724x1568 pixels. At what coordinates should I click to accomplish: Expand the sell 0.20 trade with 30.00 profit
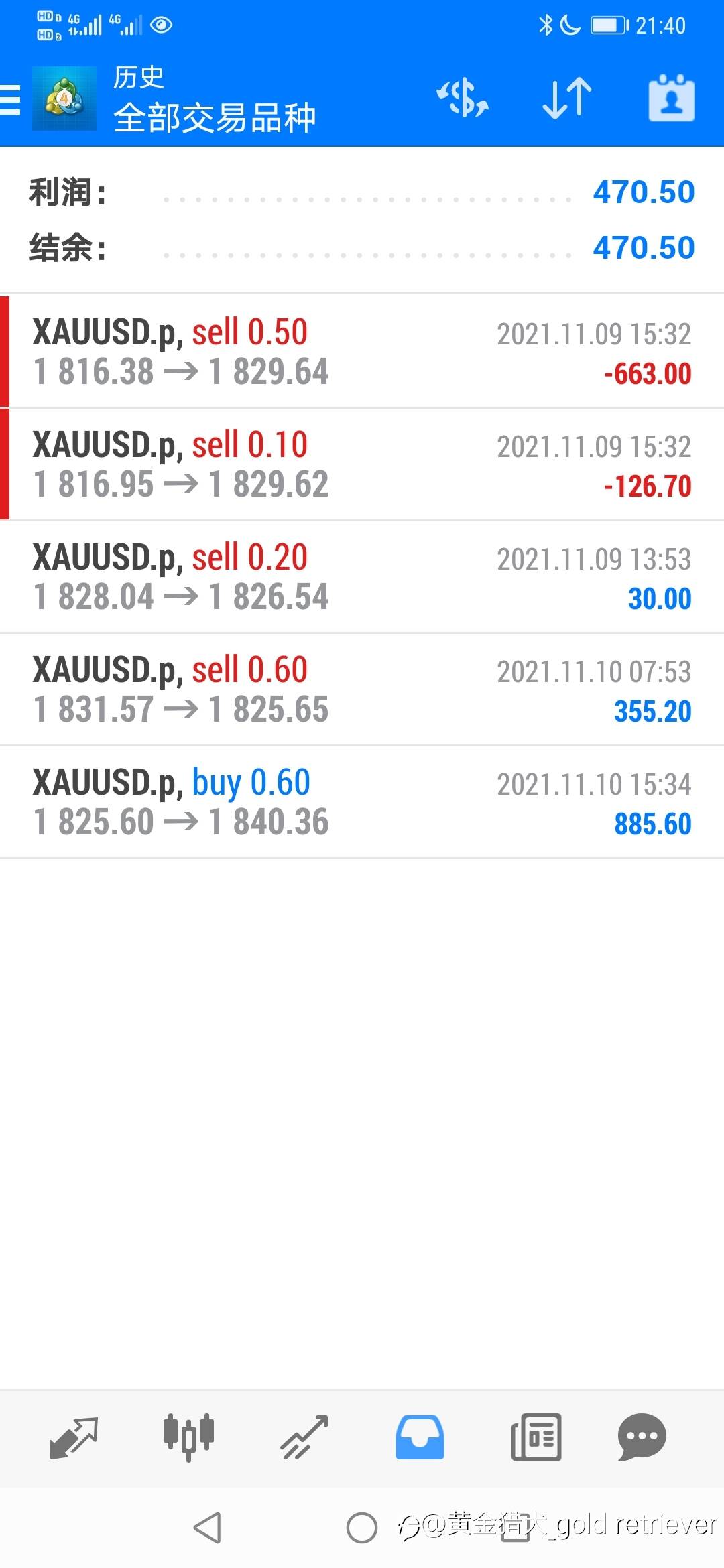point(362,577)
